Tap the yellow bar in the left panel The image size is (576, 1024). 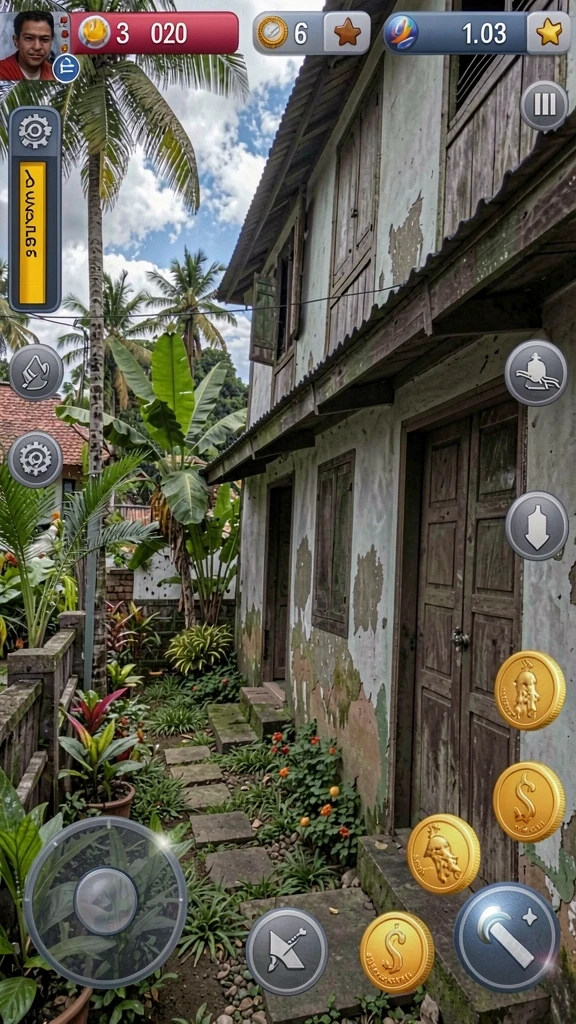point(32,233)
